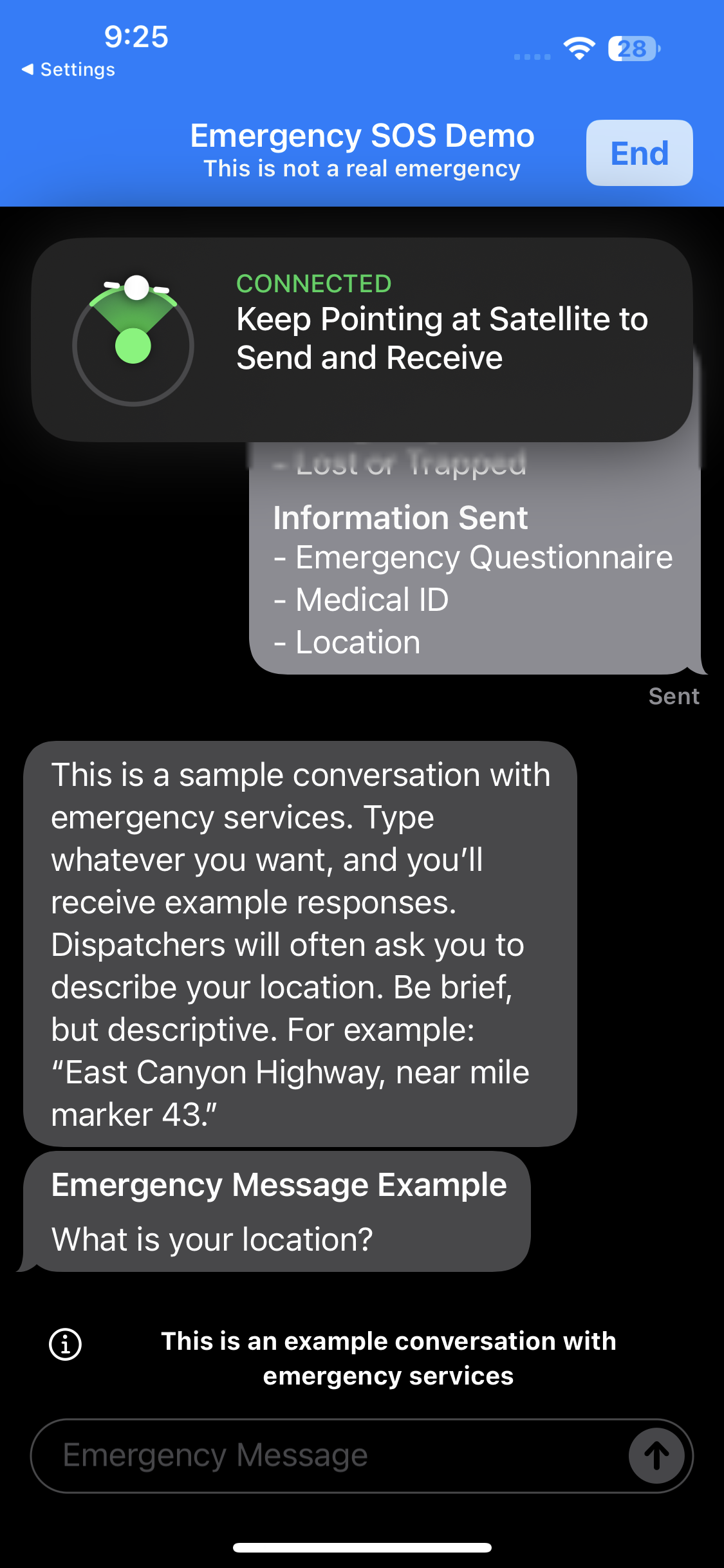Viewport: 724px width, 1568px height.
Task: Focus the Emergency Message text field
Action: (x=322, y=1455)
